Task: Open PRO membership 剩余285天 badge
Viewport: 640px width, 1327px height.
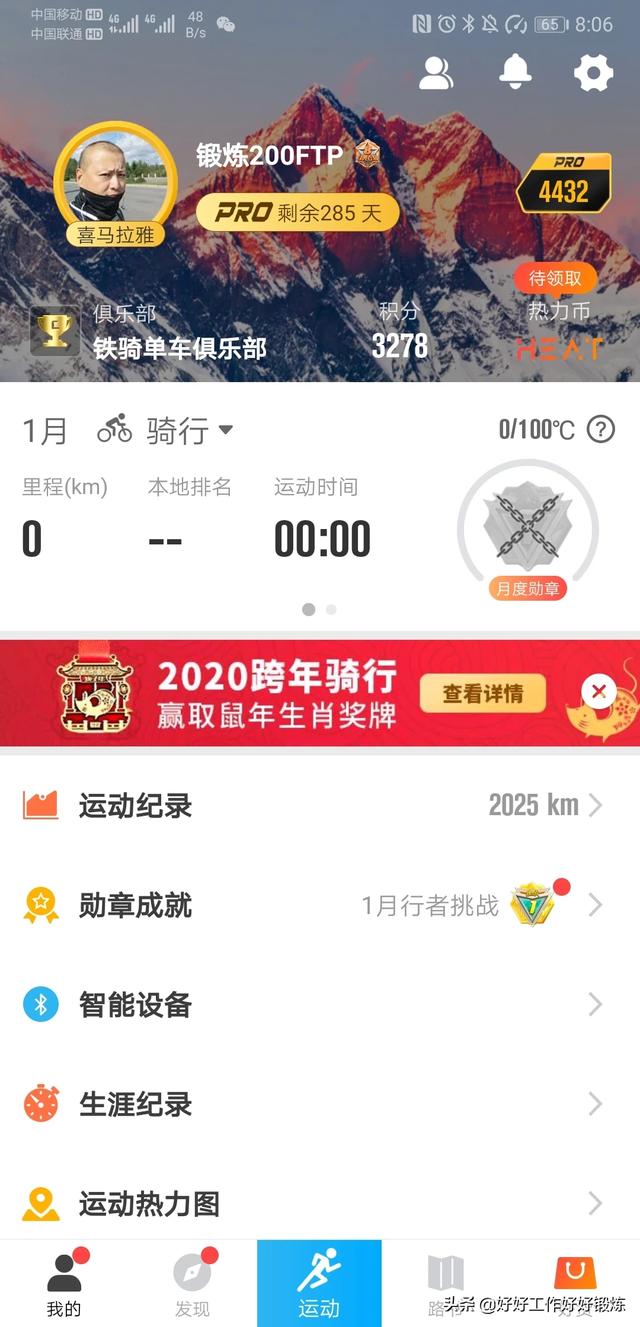Action: pyautogui.click(x=298, y=212)
